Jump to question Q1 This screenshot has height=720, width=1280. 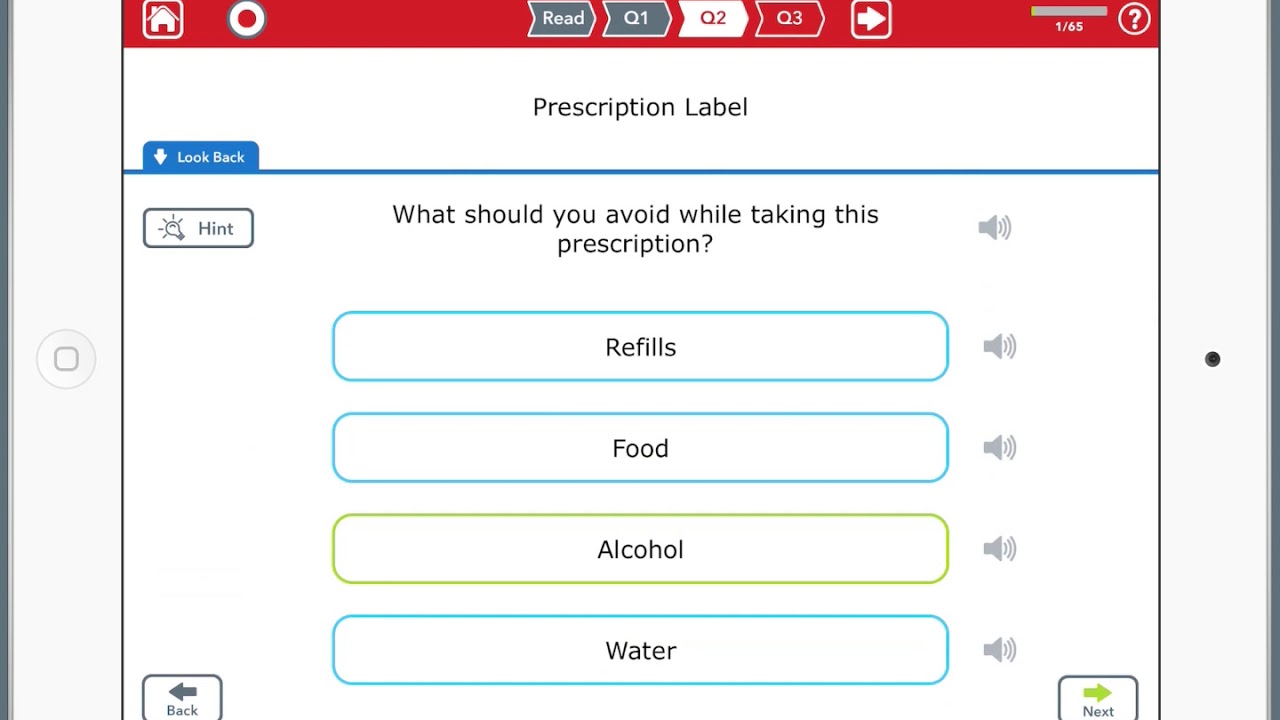(636, 18)
